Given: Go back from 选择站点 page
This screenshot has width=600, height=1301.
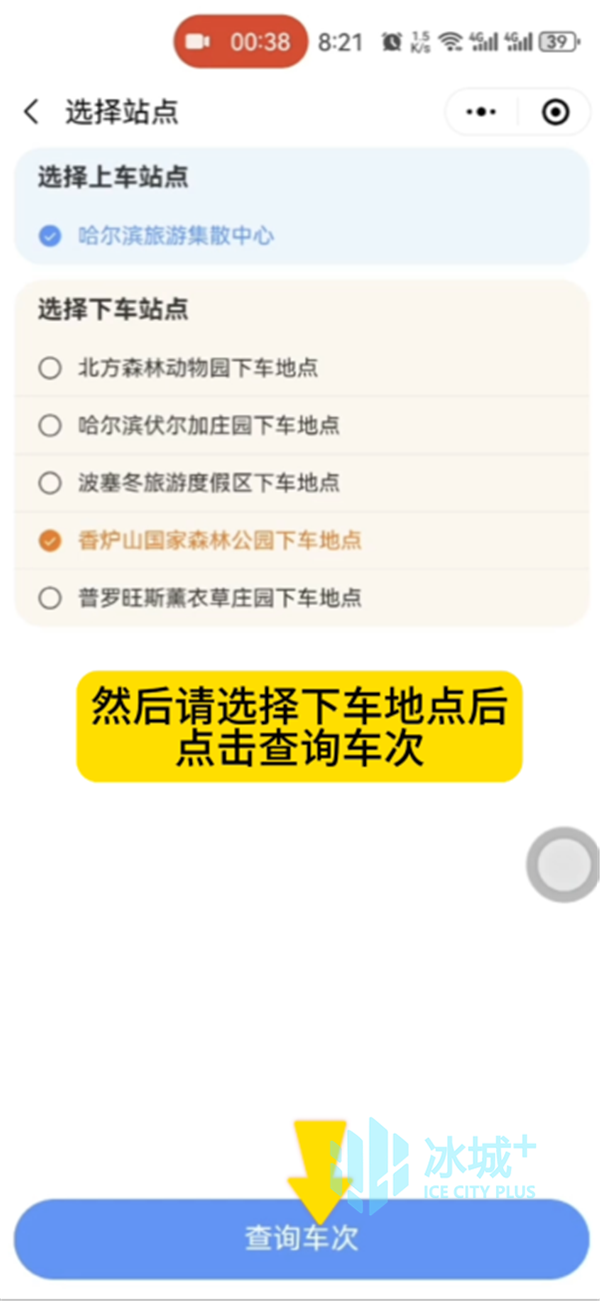Looking at the screenshot, I should pyautogui.click(x=32, y=111).
